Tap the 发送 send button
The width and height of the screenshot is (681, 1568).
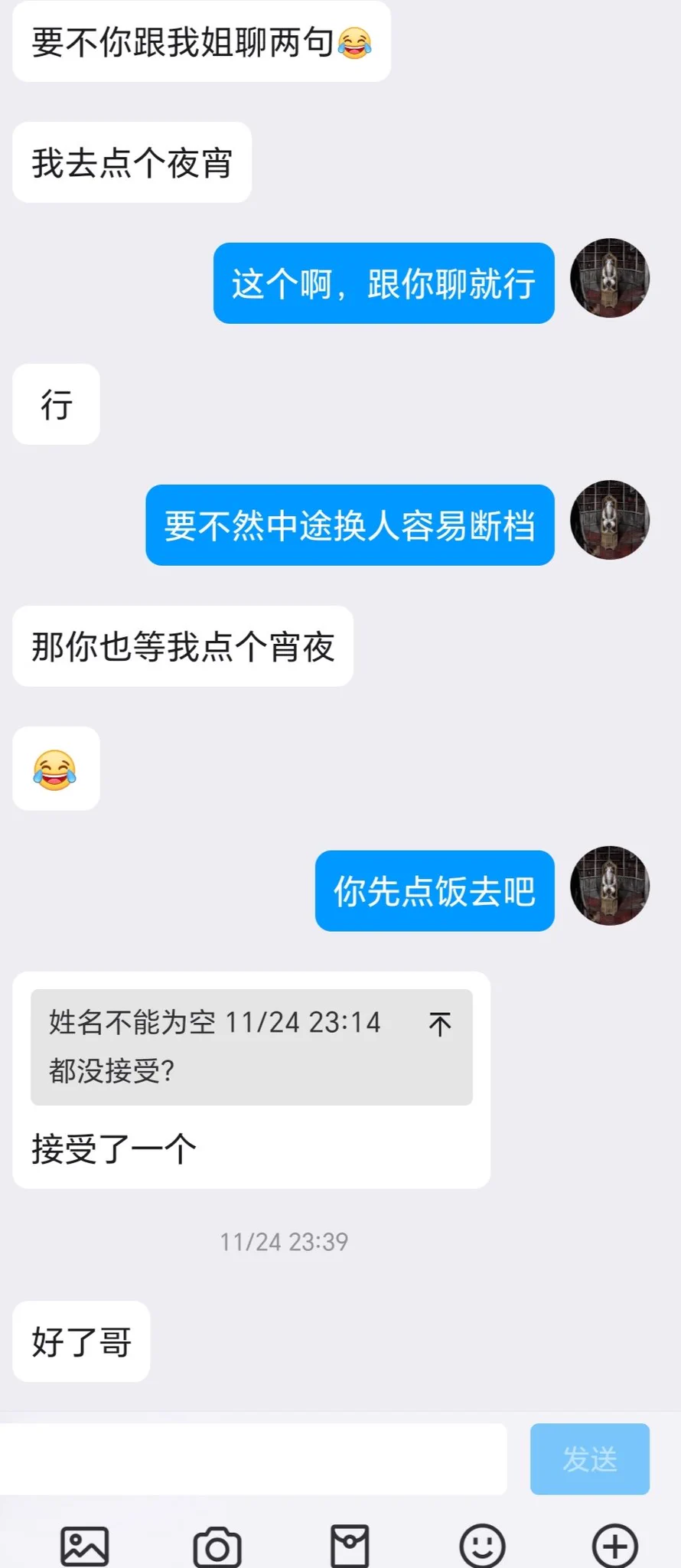click(589, 1459)
